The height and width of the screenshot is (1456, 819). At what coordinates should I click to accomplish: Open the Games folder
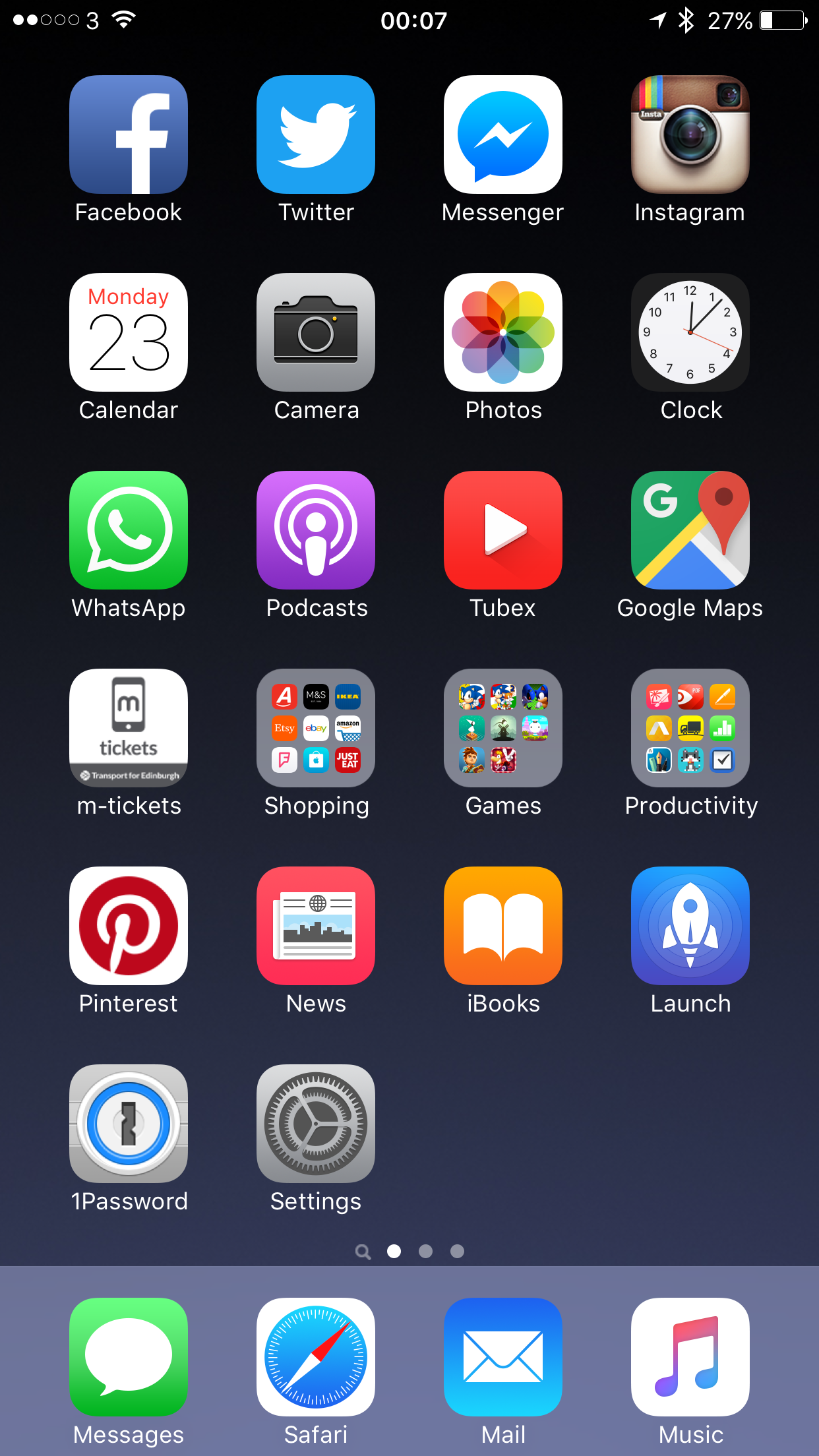pyautogui.click(x=503, y=728)
